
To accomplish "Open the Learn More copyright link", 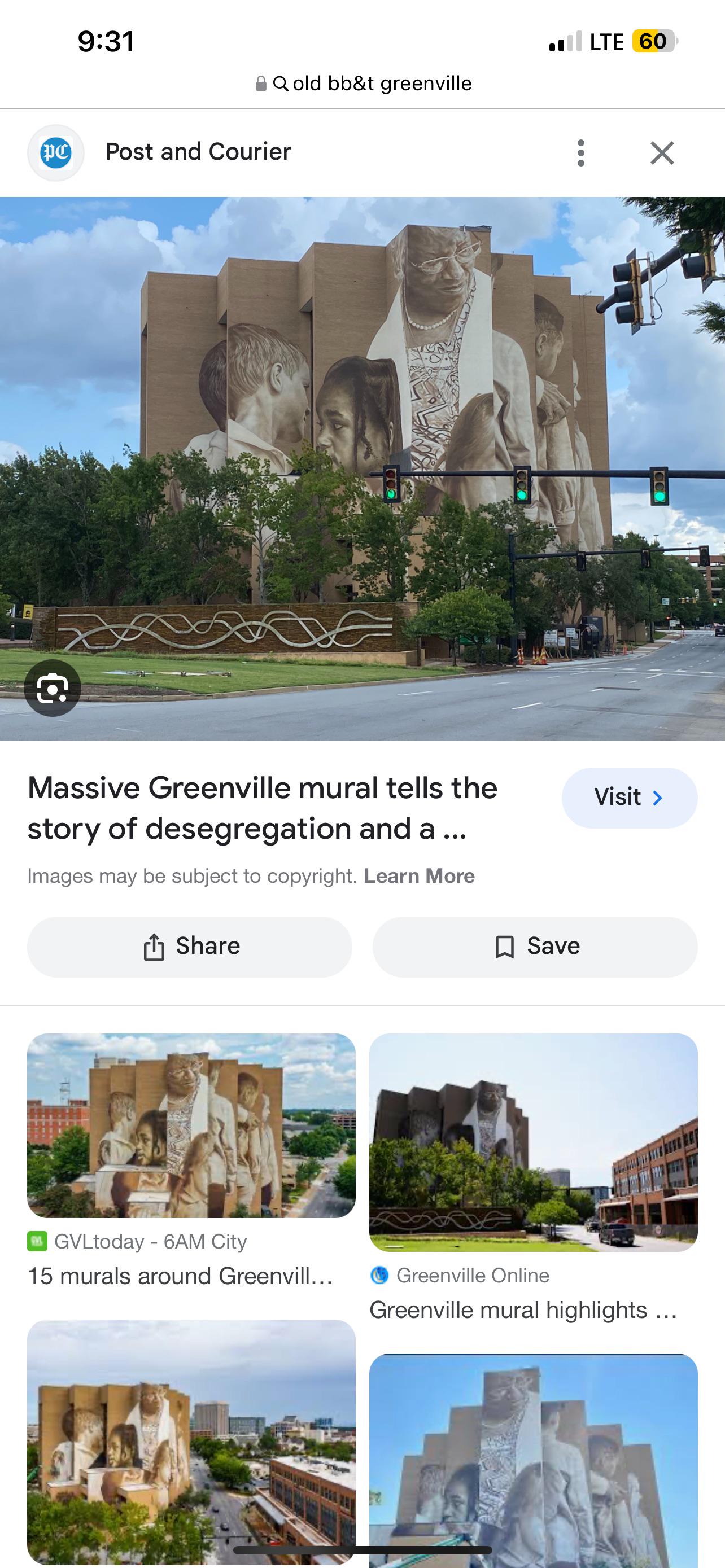I will coord(419,876).
